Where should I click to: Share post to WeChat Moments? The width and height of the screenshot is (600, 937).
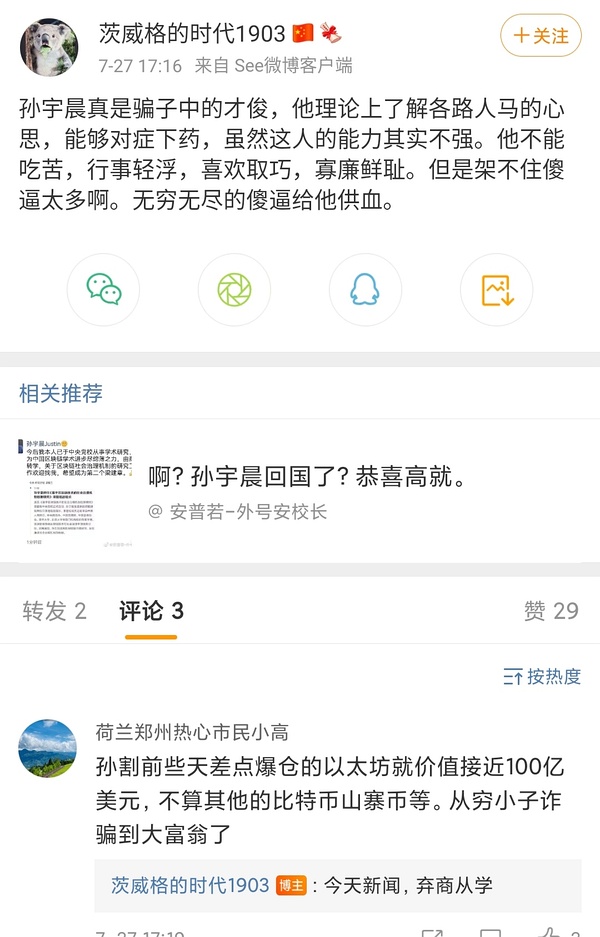pos(234,290)
